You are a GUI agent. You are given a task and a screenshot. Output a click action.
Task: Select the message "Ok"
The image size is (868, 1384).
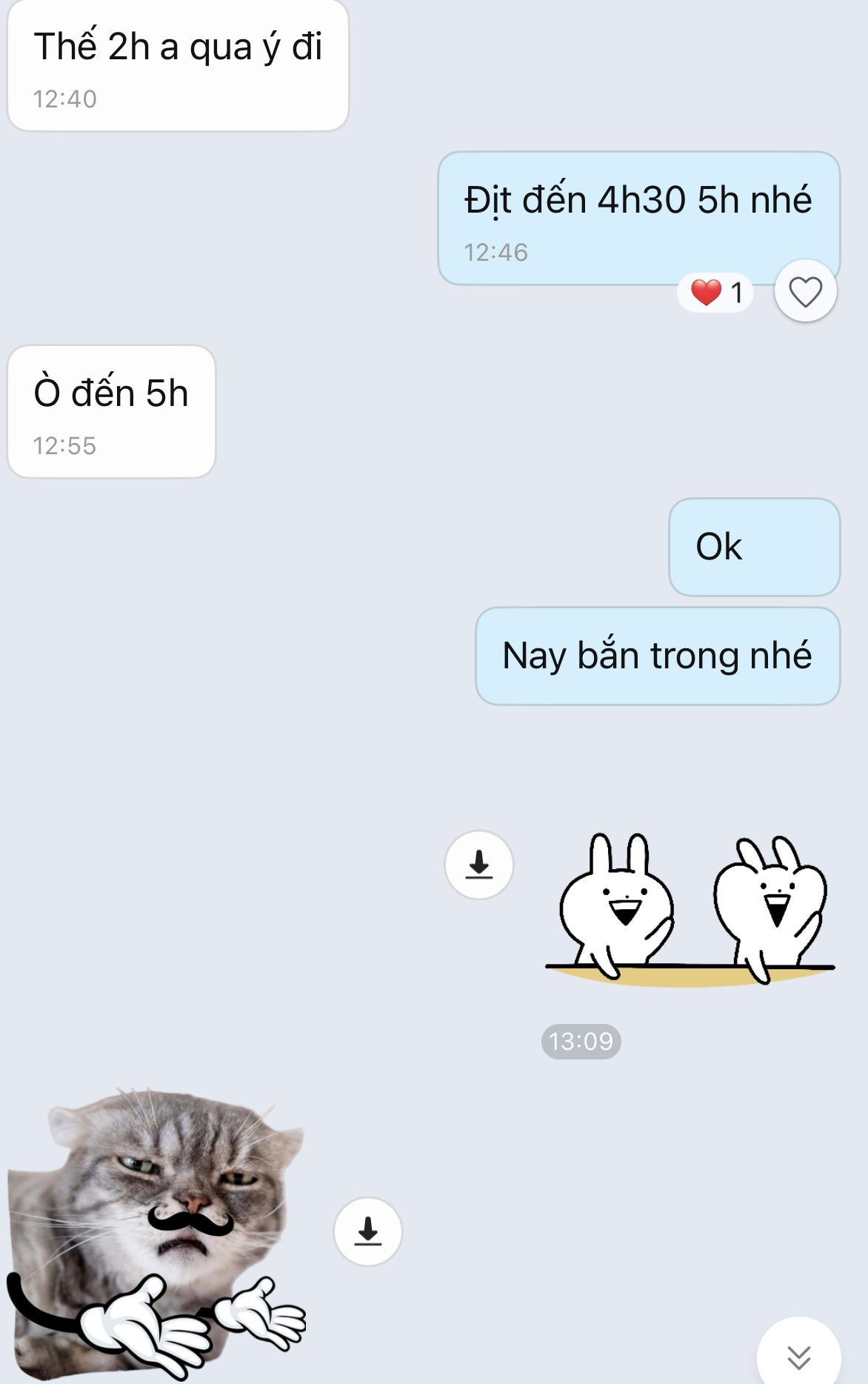(752, 547)
